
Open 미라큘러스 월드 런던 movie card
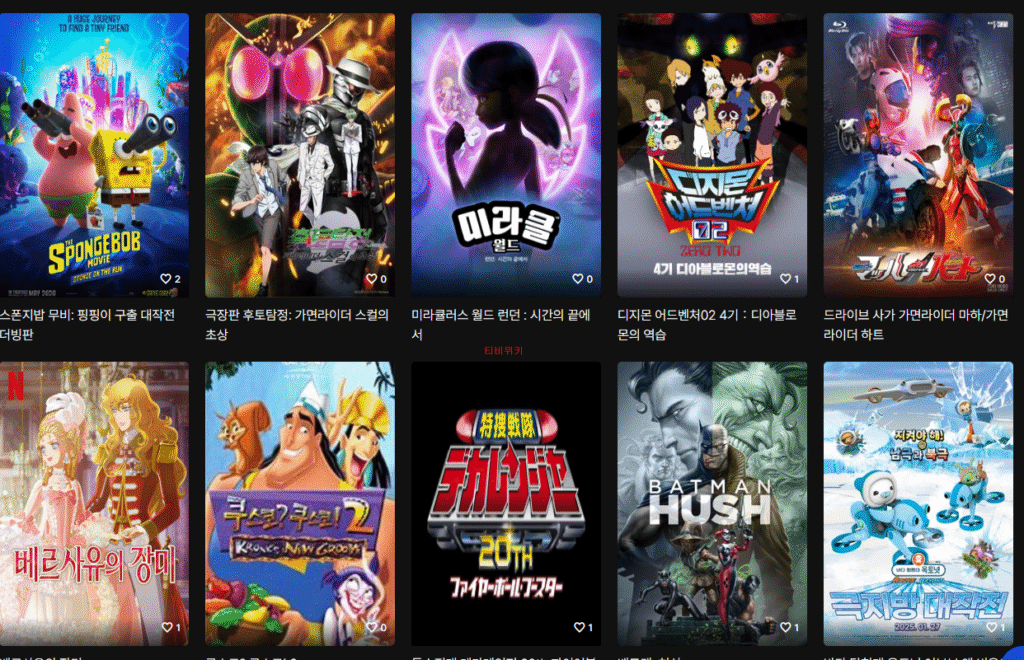[x=506, y=150]
